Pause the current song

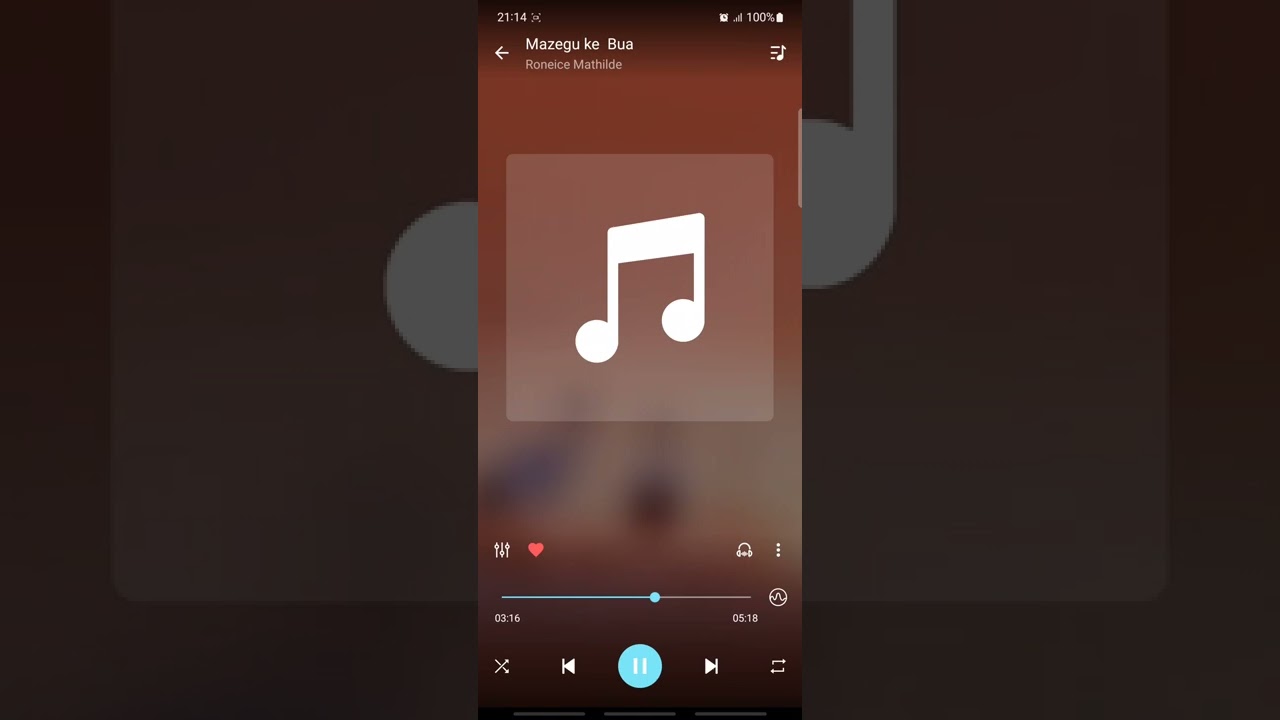(x=640, y=666)
